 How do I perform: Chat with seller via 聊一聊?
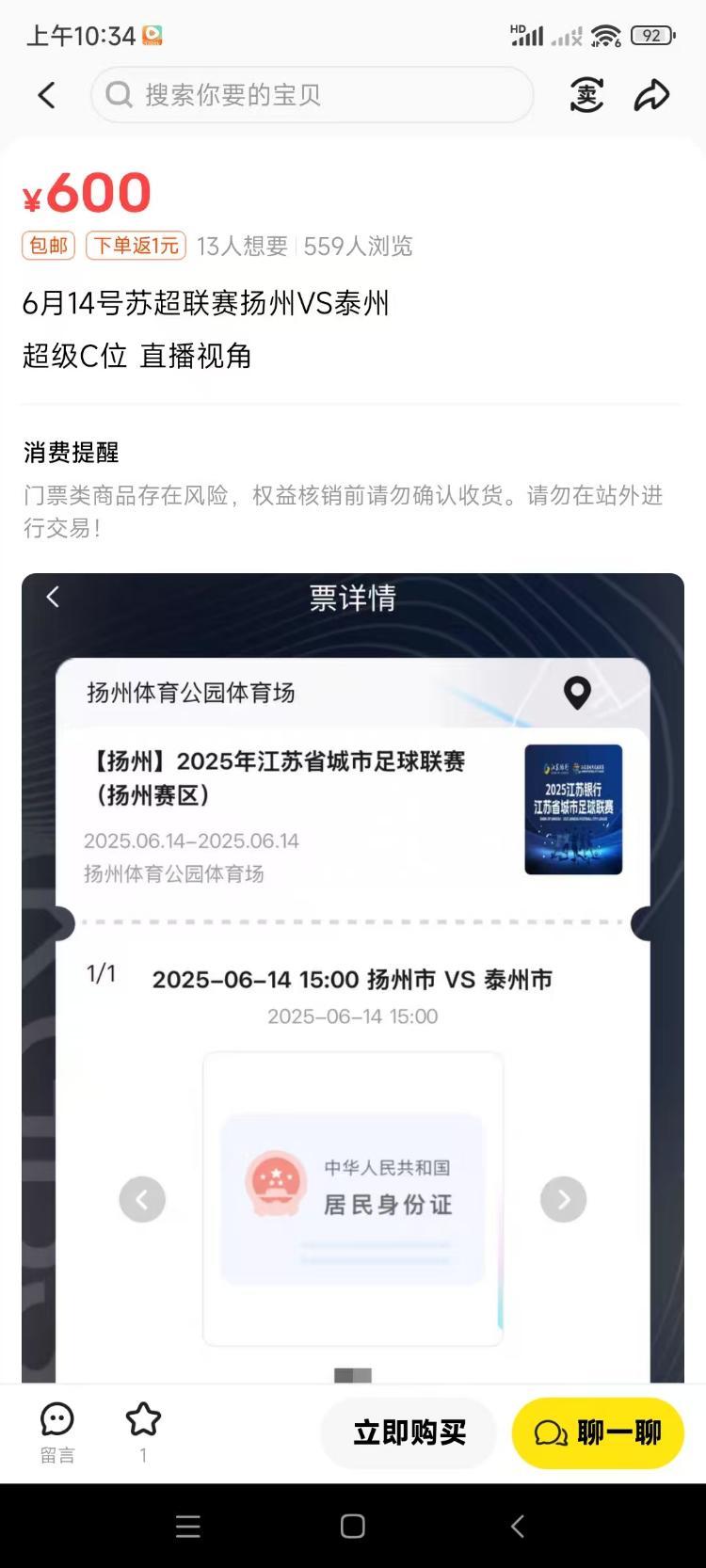coord(598,1432)
